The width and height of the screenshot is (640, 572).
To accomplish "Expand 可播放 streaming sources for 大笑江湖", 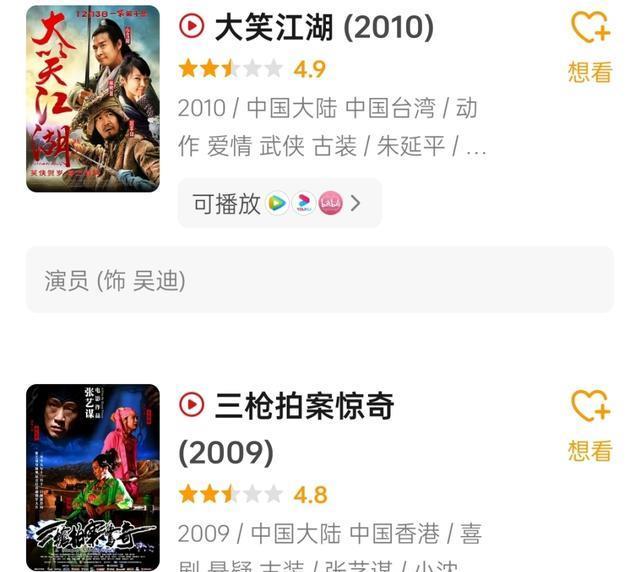I will click(279, 204).
